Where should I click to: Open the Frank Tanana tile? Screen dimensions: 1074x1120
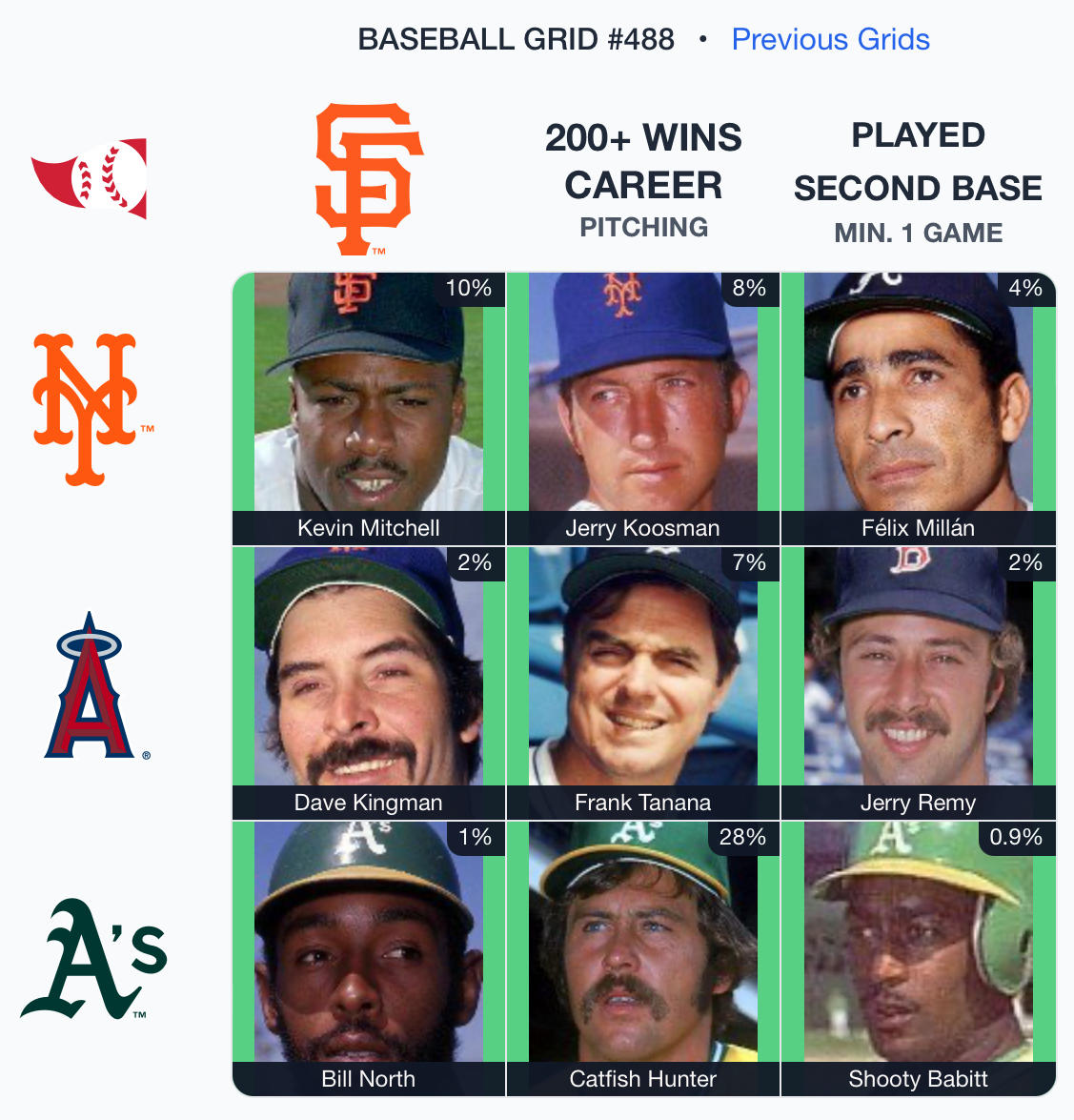pos(643,682)
